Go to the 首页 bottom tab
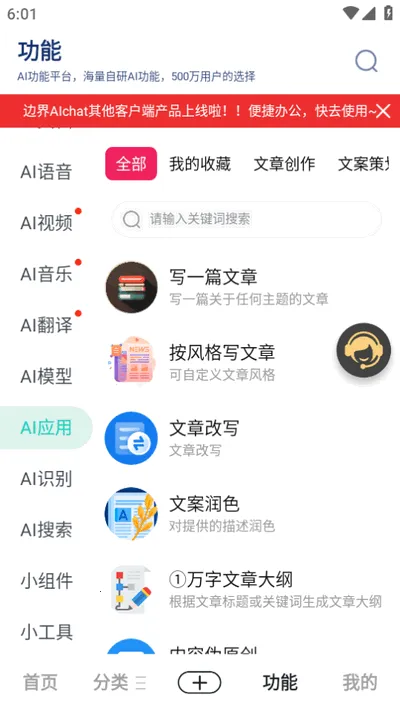Image resolution: width=400 pixels, height=712 pixels. [40, 682]
